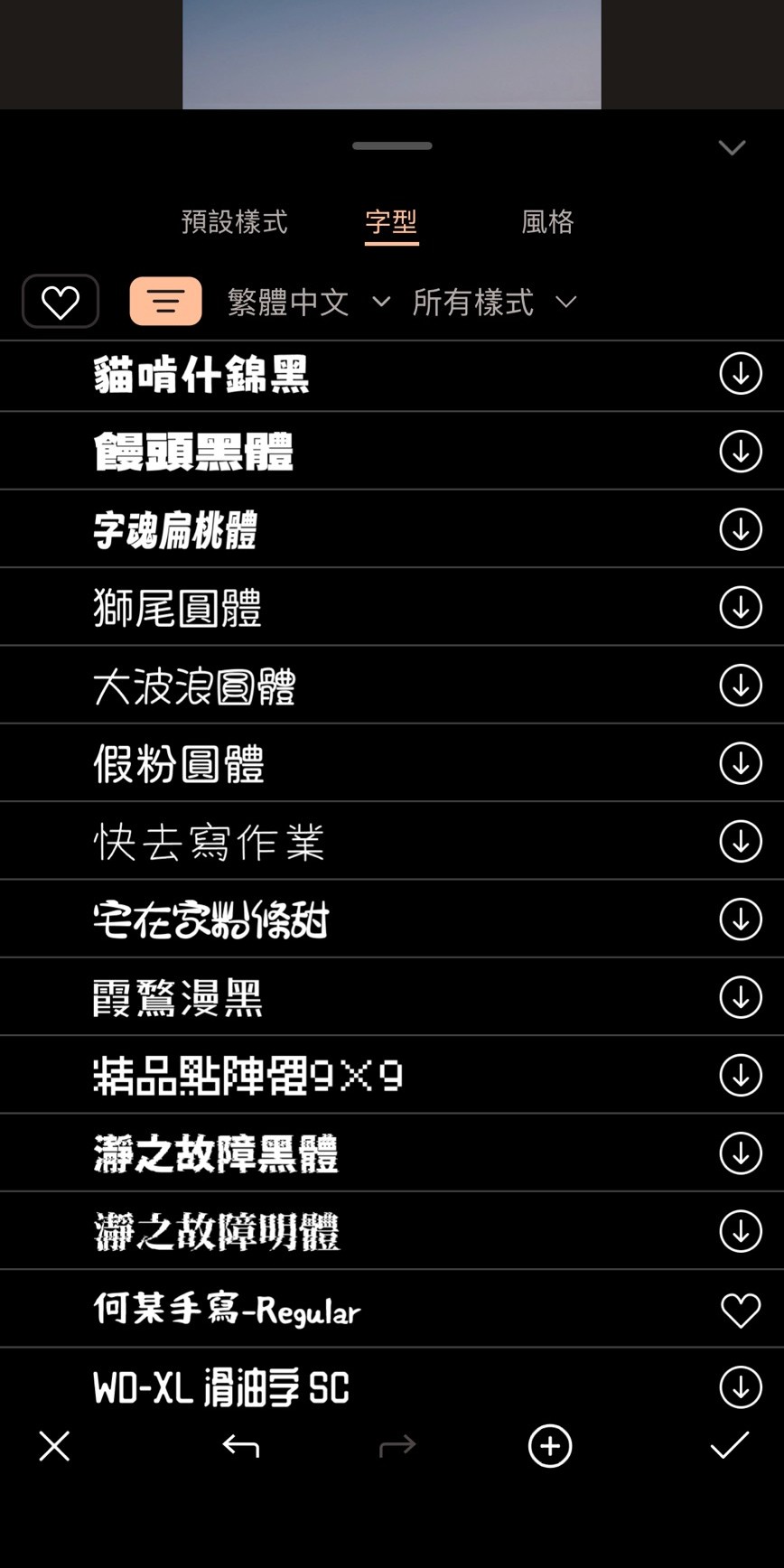Confirm edits with the checkmark button

tap(728, 1446)
